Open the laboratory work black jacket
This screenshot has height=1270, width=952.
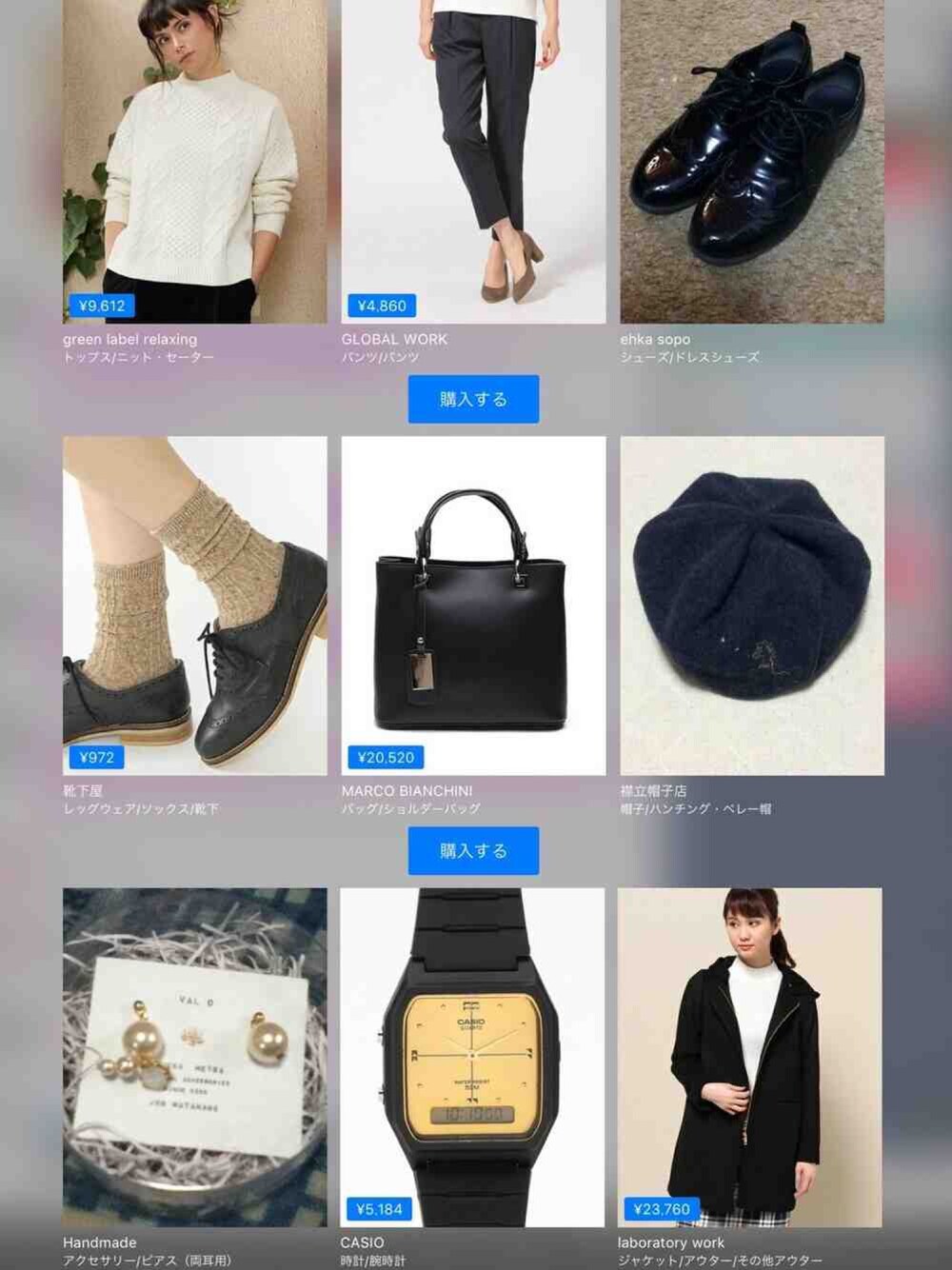(750, 1057)
